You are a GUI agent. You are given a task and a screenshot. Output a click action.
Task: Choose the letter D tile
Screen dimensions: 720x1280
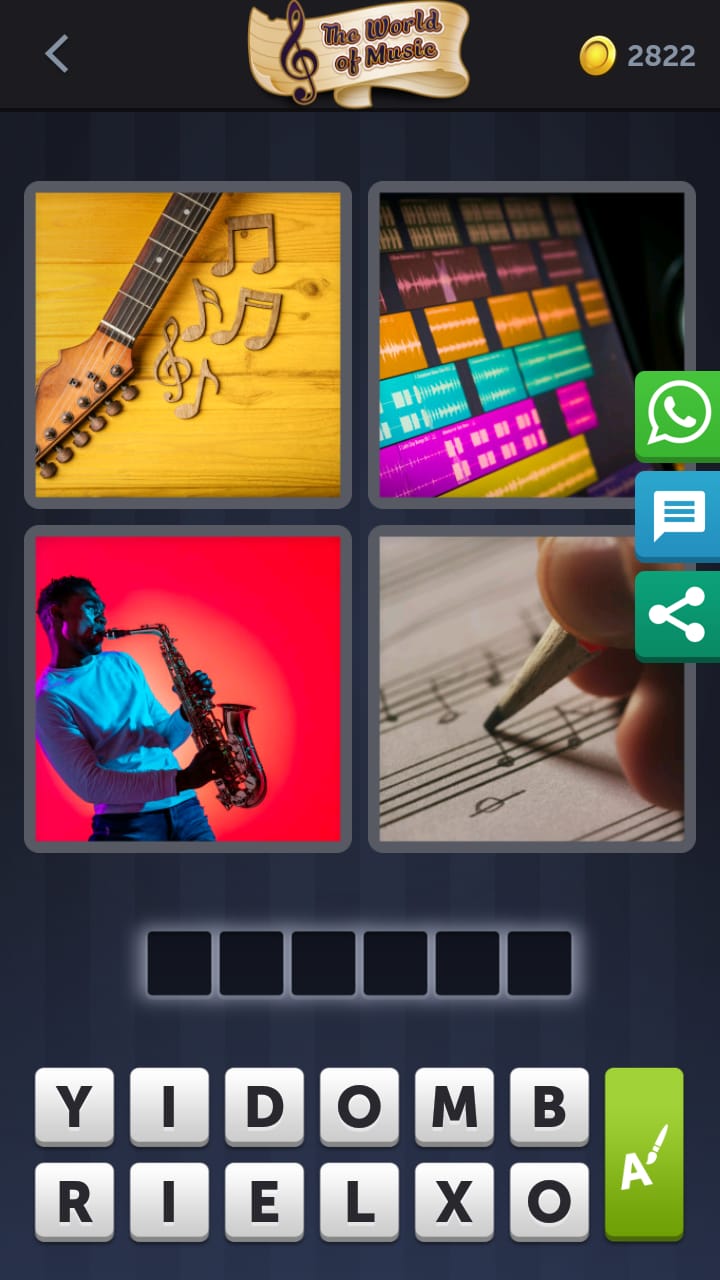coord(264,1106)
